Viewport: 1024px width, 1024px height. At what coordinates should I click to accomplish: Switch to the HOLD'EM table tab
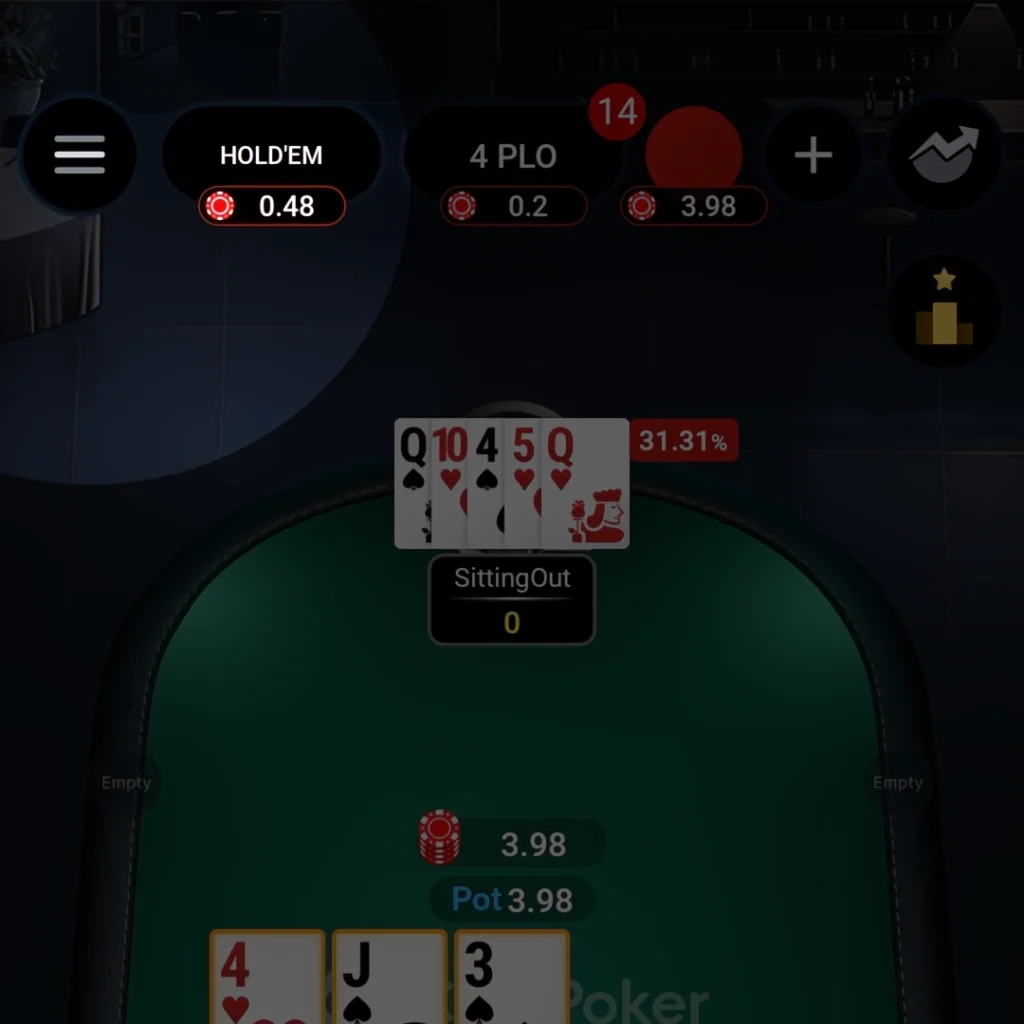pyautogui.click(x=271, y=156)
